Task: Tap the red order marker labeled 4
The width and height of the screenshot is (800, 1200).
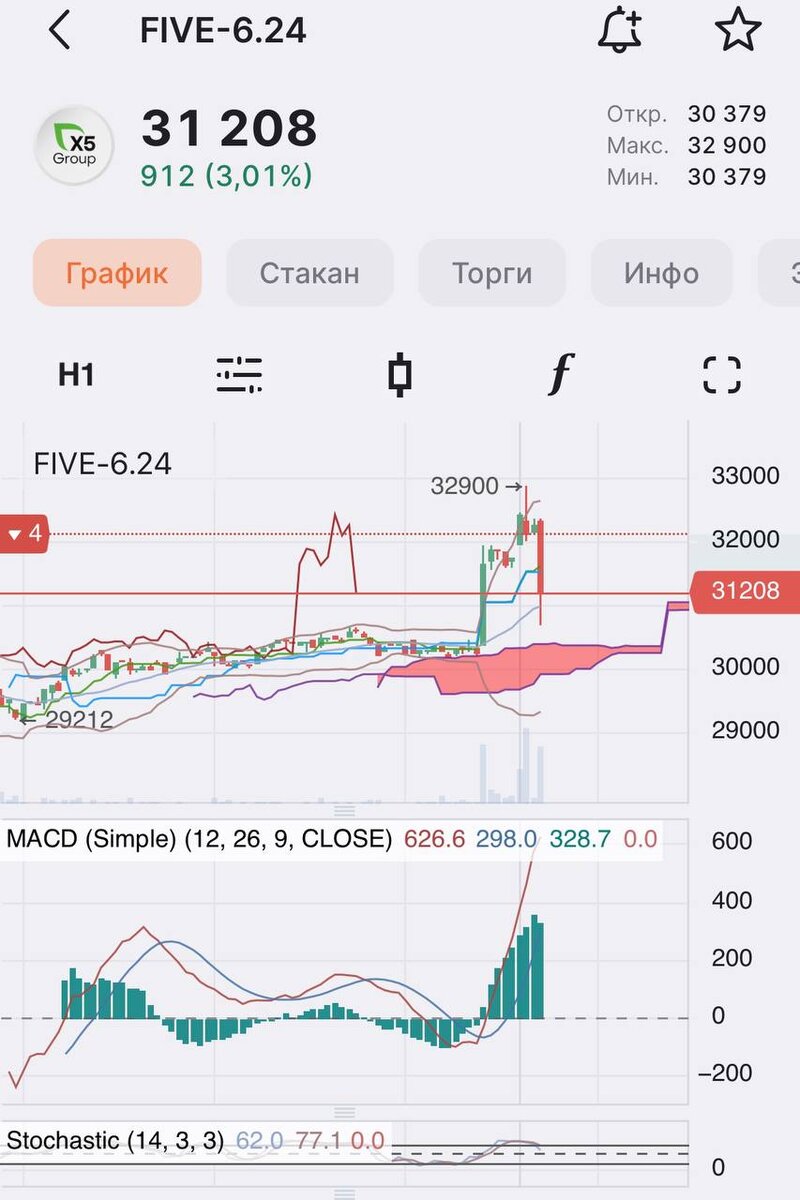Action: coord(24,534)
